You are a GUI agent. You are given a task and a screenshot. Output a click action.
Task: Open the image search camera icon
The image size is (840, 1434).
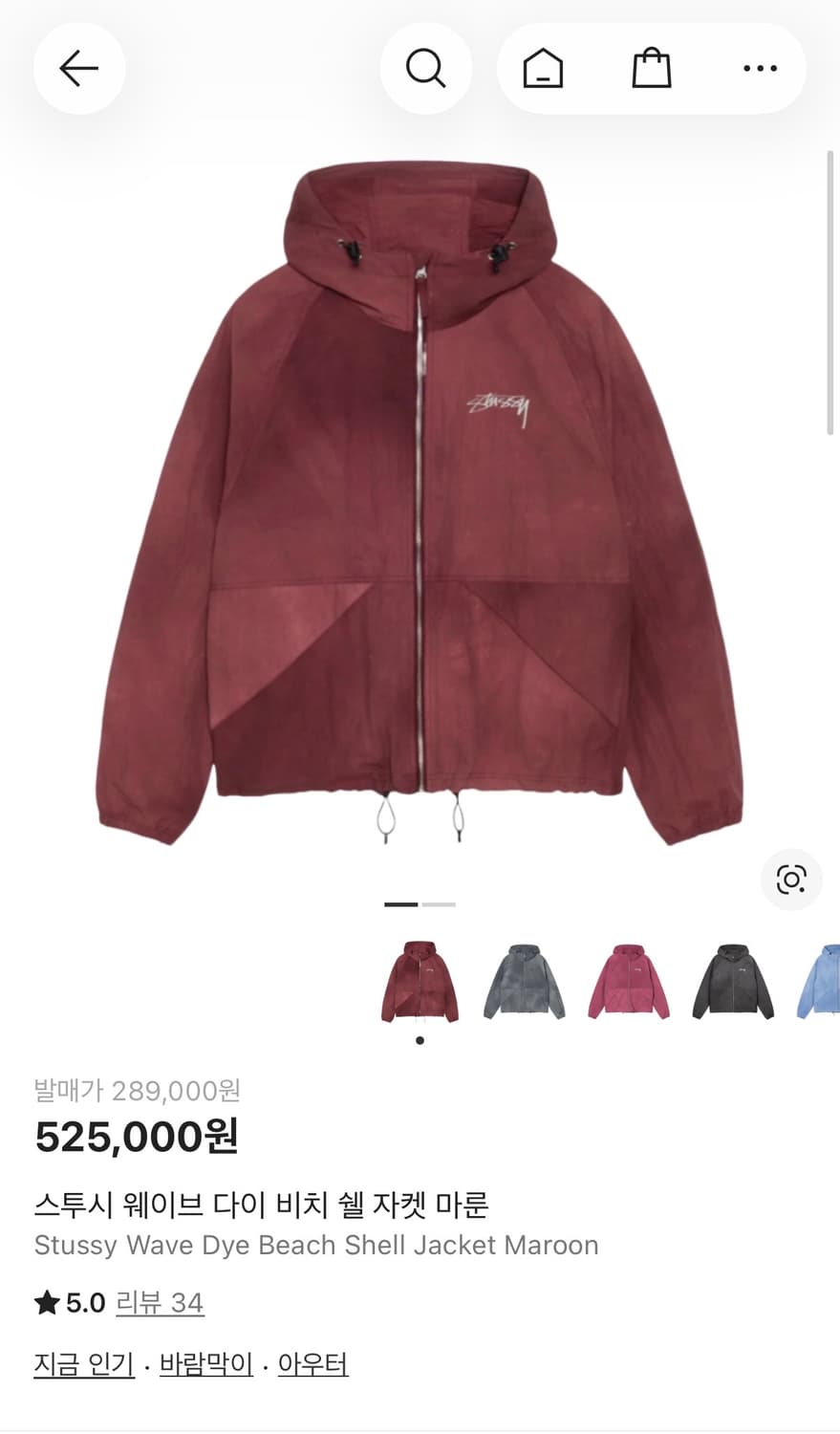790,880
